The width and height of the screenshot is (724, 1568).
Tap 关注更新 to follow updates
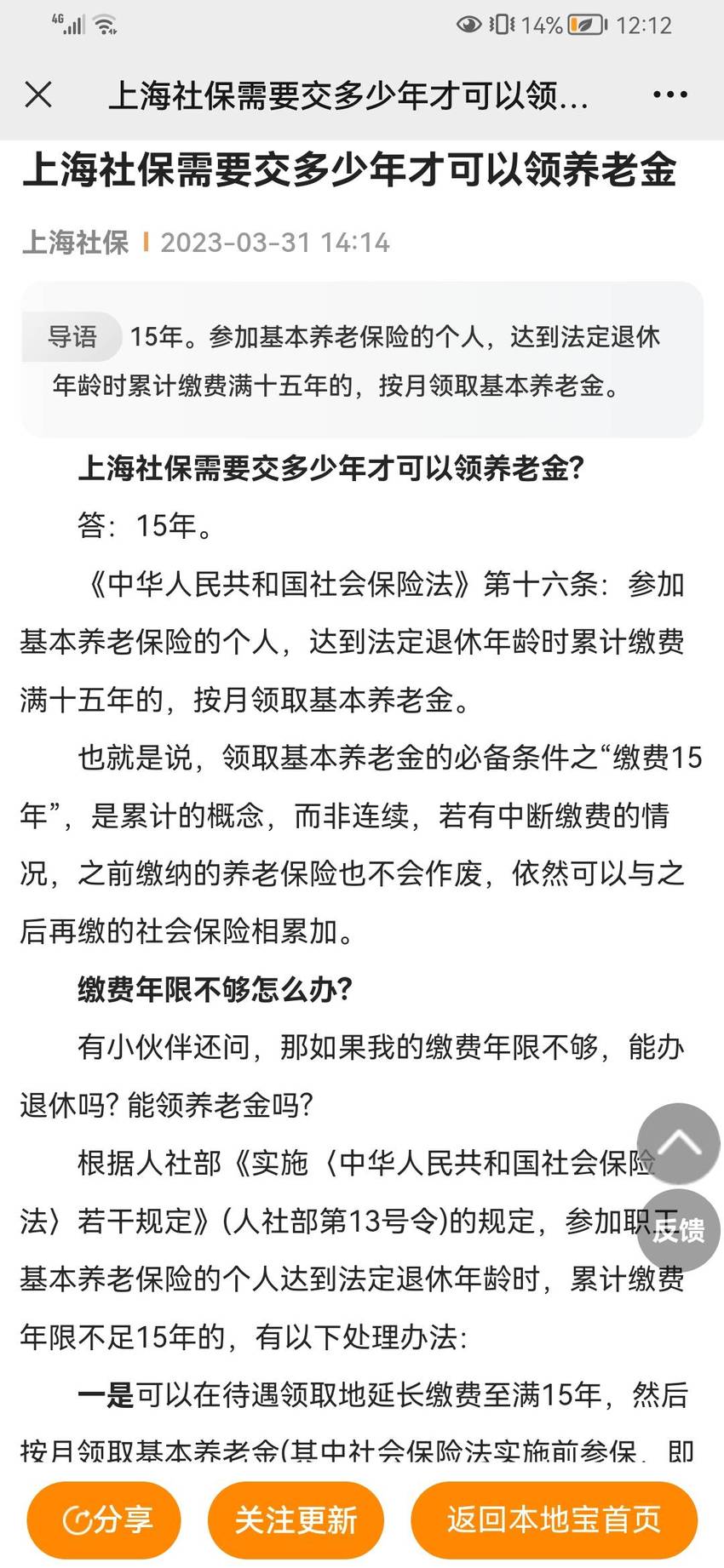[296, 1519]
